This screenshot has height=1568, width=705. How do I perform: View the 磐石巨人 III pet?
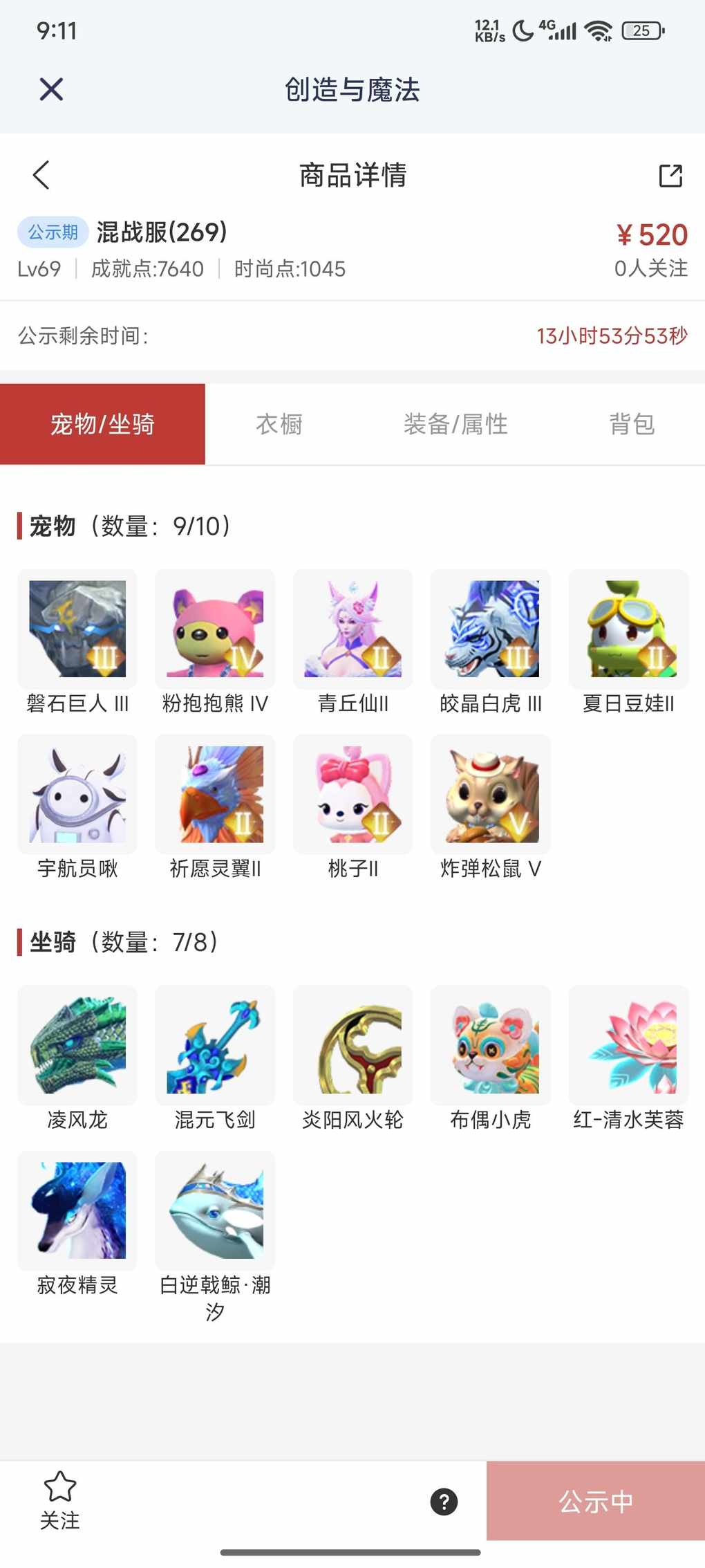tap(77, 629)
